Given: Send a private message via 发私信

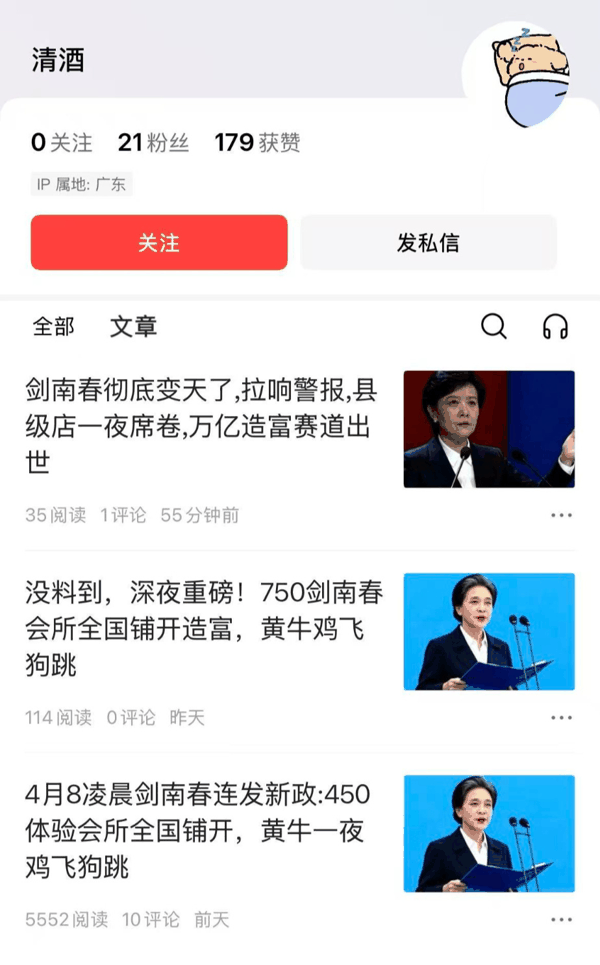Looking at the screenshot, I should point(428,243).
